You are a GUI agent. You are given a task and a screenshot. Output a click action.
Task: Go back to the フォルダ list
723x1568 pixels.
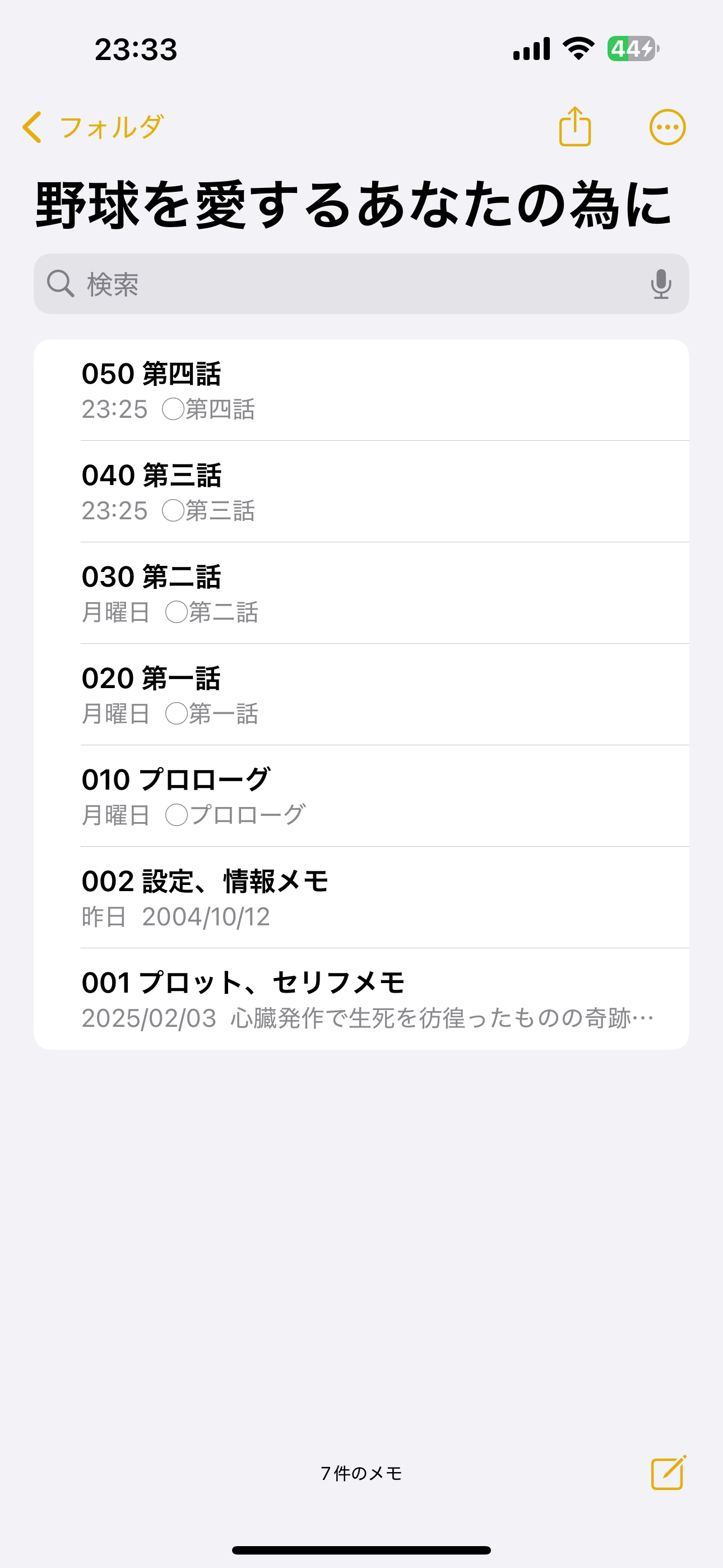(x=92, y=127)
